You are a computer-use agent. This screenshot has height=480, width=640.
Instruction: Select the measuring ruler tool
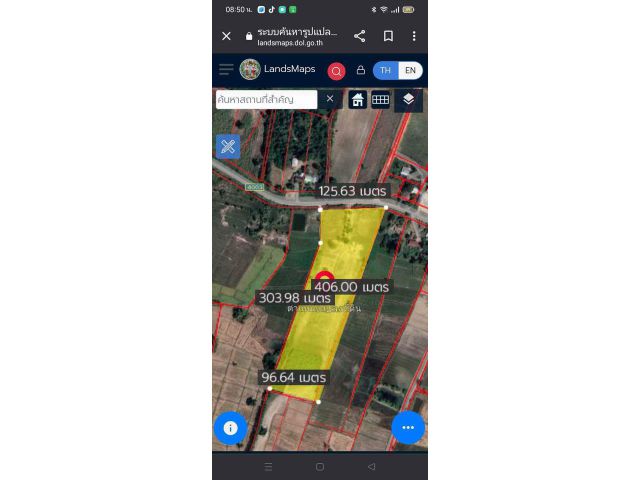[x=228, y=146]
